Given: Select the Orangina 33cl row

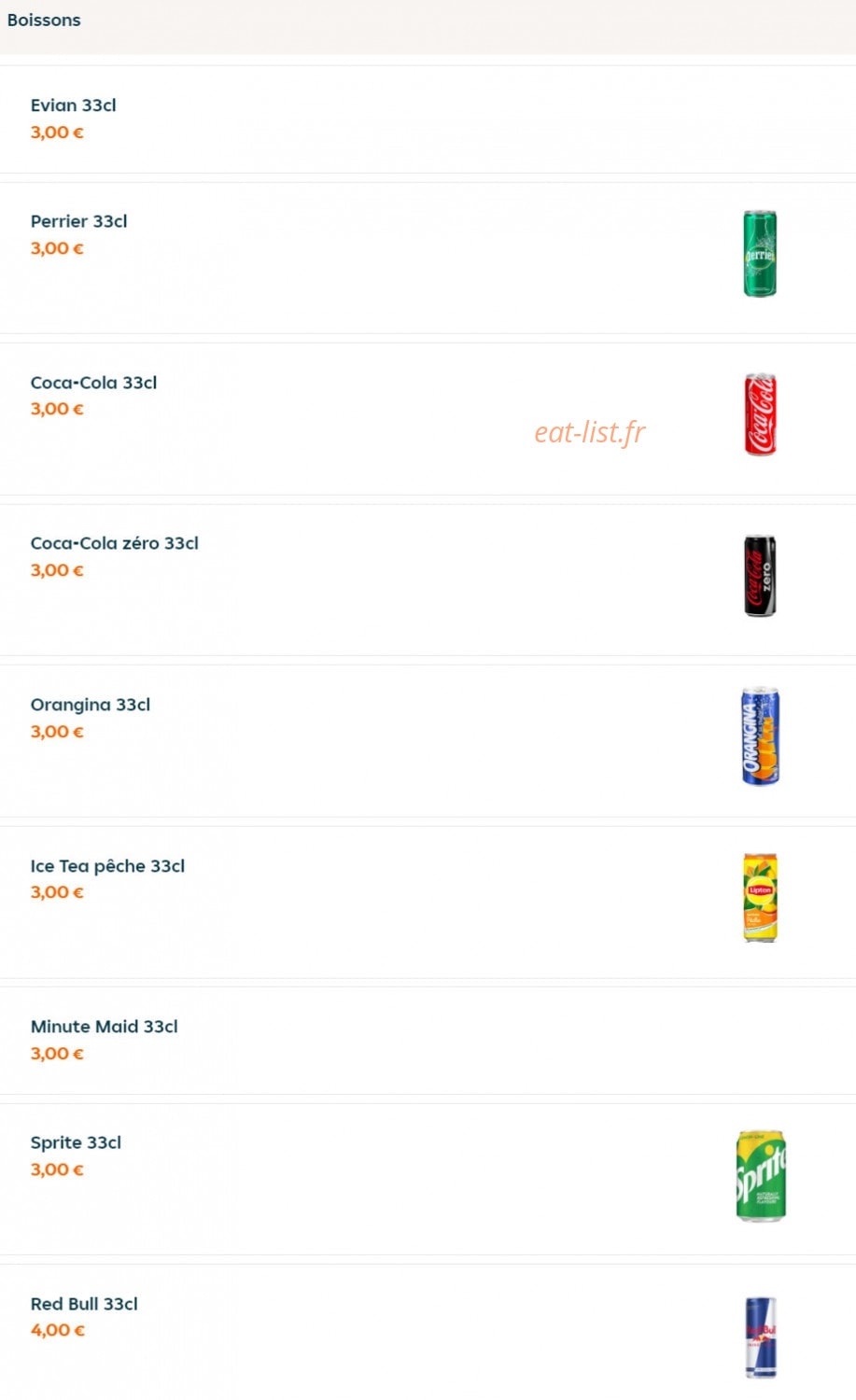Looking at the screenshot, I should click(x=428, y=741).
